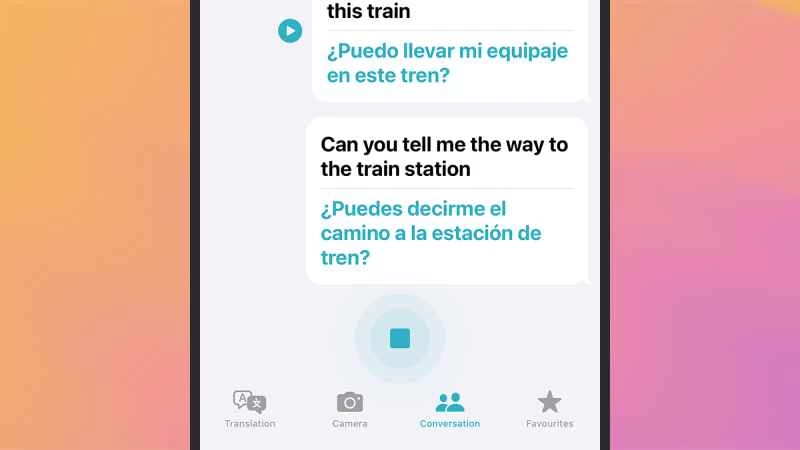Open the Camera tab

click(350, 409)
